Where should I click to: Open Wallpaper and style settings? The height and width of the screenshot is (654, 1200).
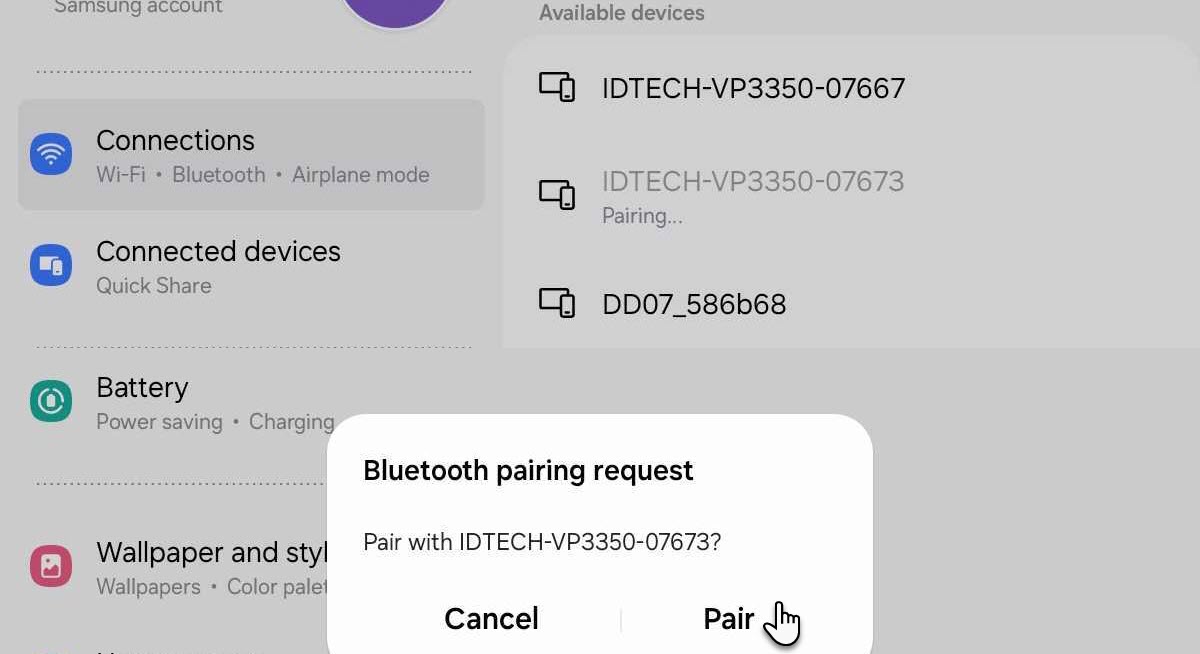[x=200, y=567]
